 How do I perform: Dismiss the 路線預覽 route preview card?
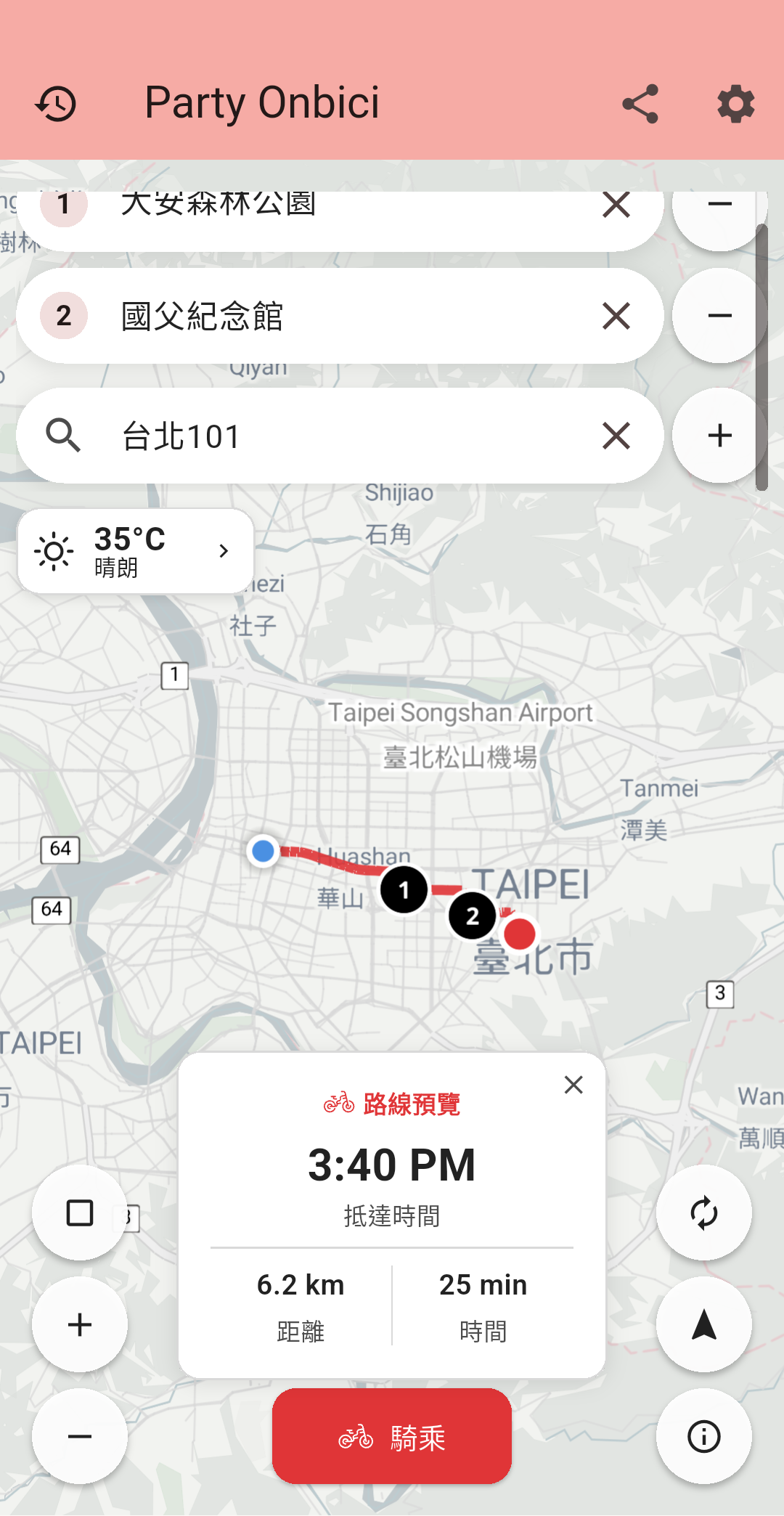[573, 1084]
